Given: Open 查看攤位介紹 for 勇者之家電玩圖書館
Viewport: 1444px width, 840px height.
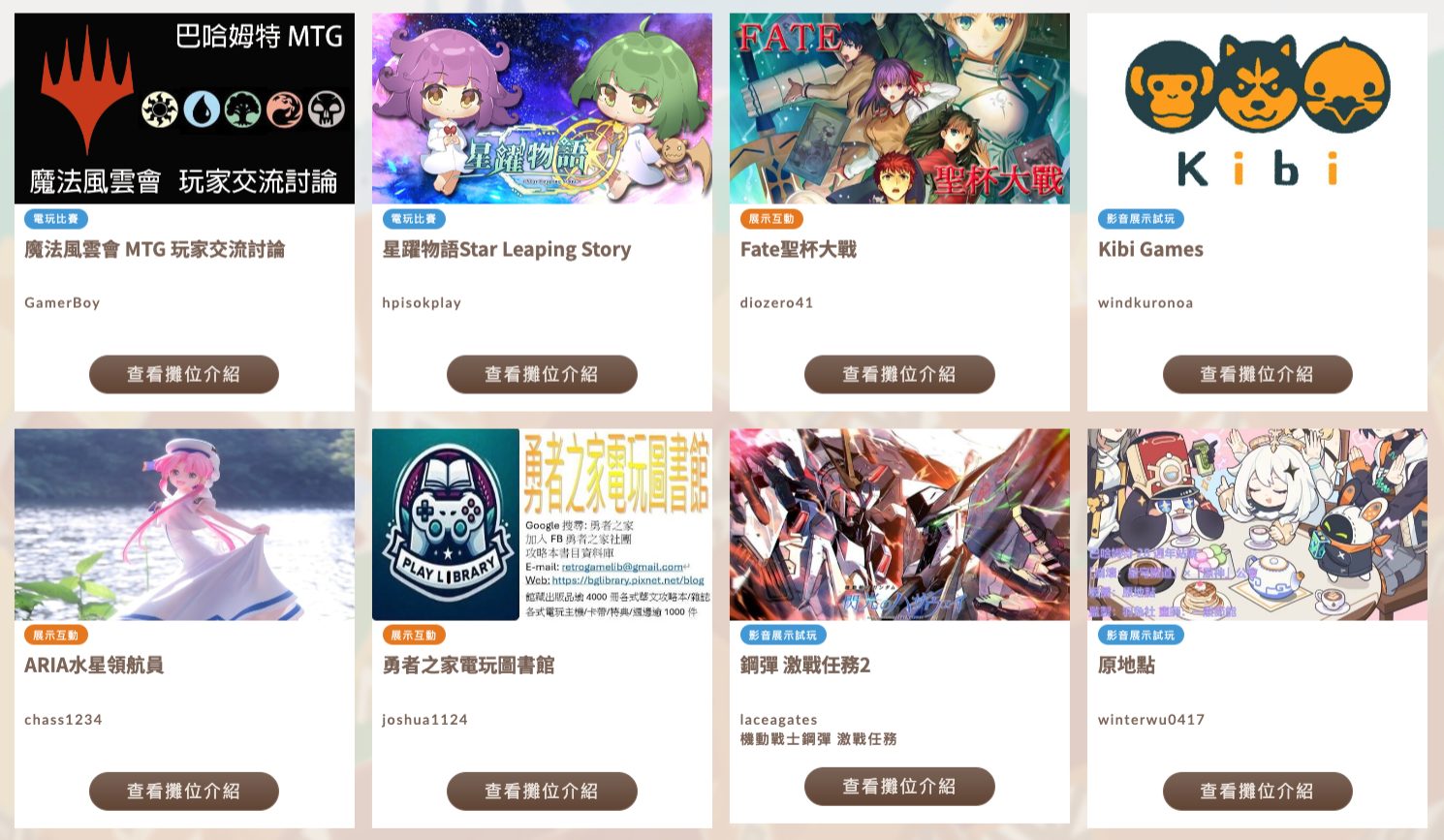Looking at the screenshot, I should pos(541,791).
